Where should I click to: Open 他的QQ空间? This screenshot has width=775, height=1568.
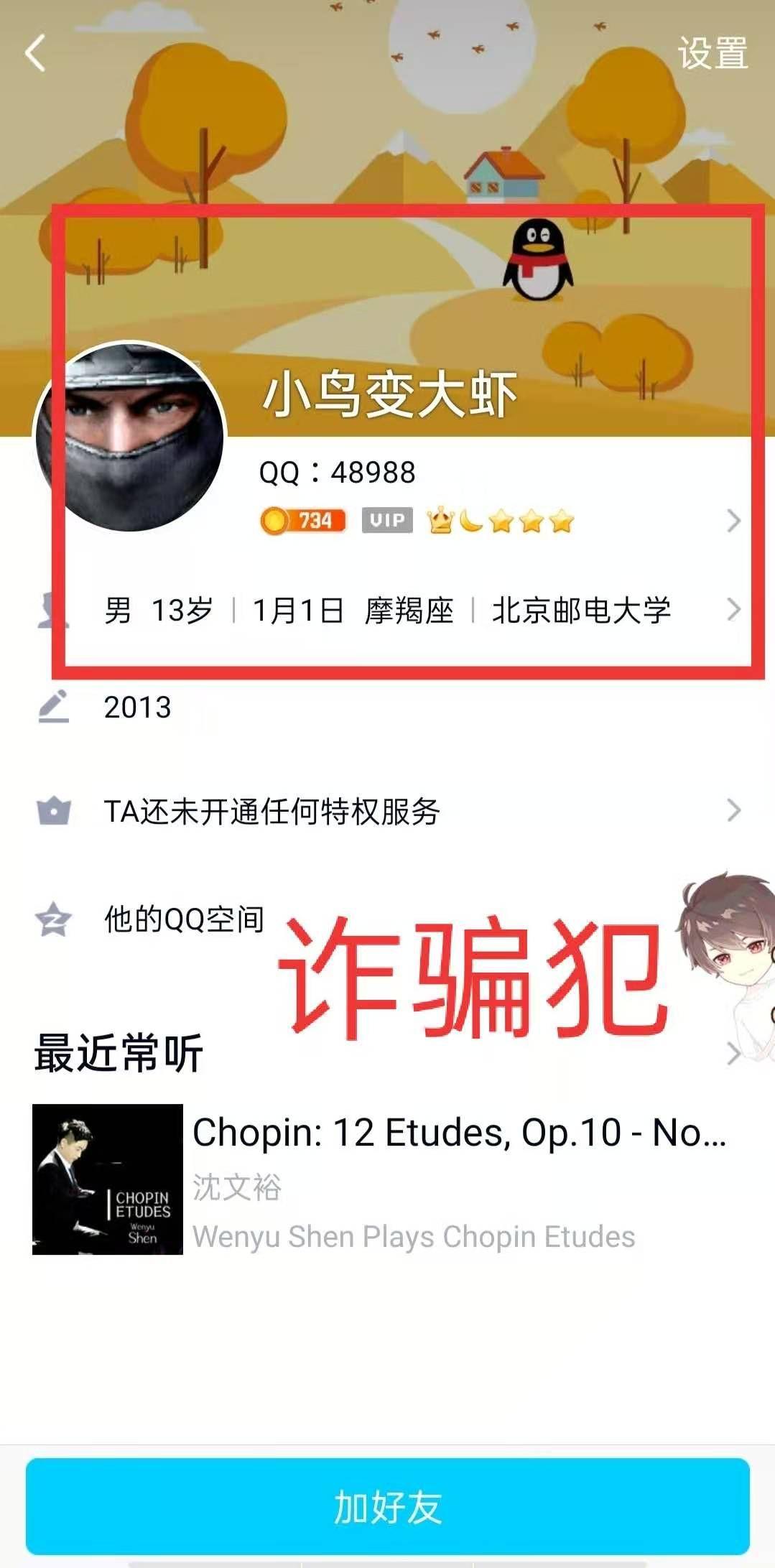pyautogui.click(x=185, y=919)
